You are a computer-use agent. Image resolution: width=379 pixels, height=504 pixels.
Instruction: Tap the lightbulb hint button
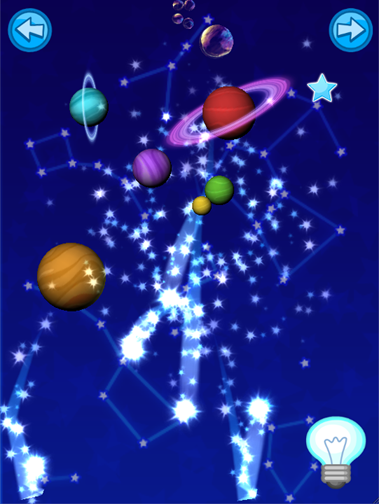tap(336, 452)
